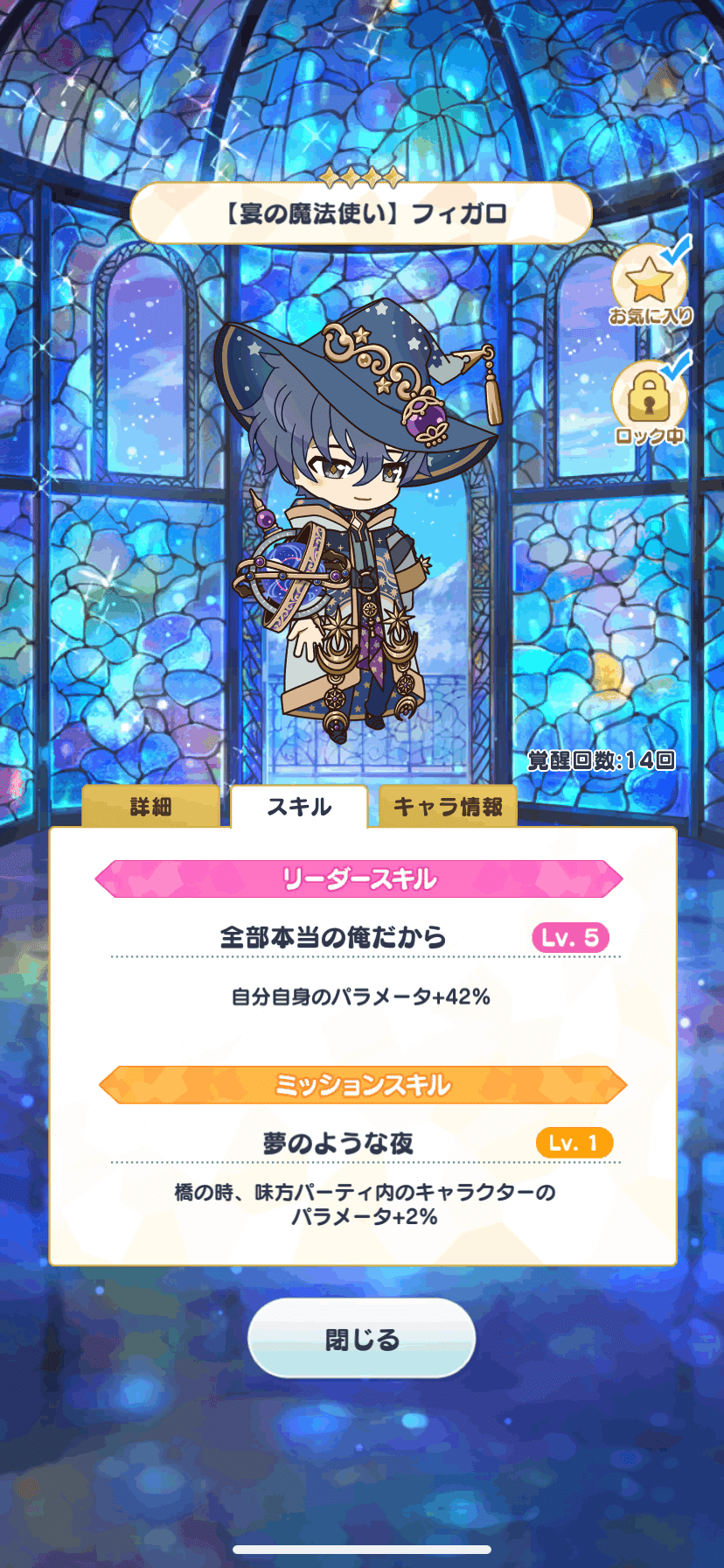The width and height of the screenshot is (724, 1568).
Task: Tap the リーダースキル pink banner
Action: click(361, 880)
